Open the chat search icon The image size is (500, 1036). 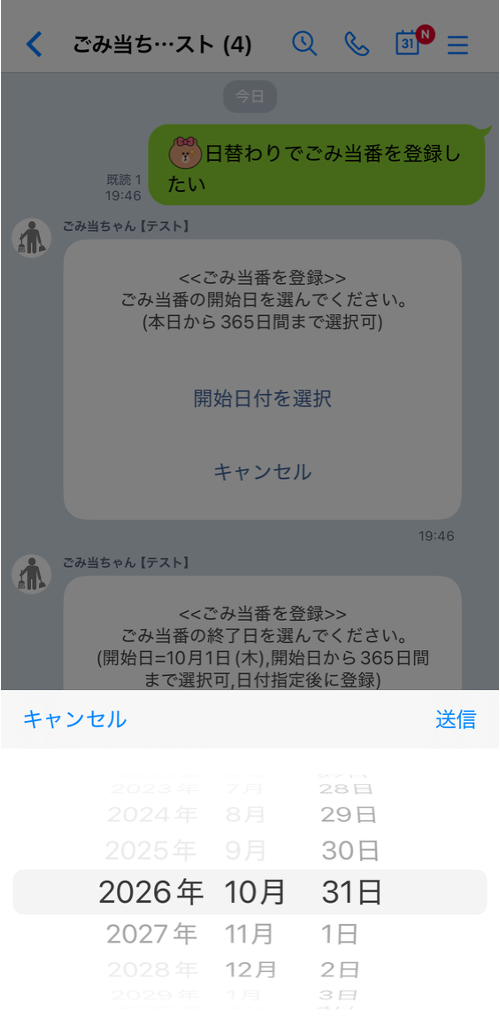pyautogui.click(x=304, y=44)
